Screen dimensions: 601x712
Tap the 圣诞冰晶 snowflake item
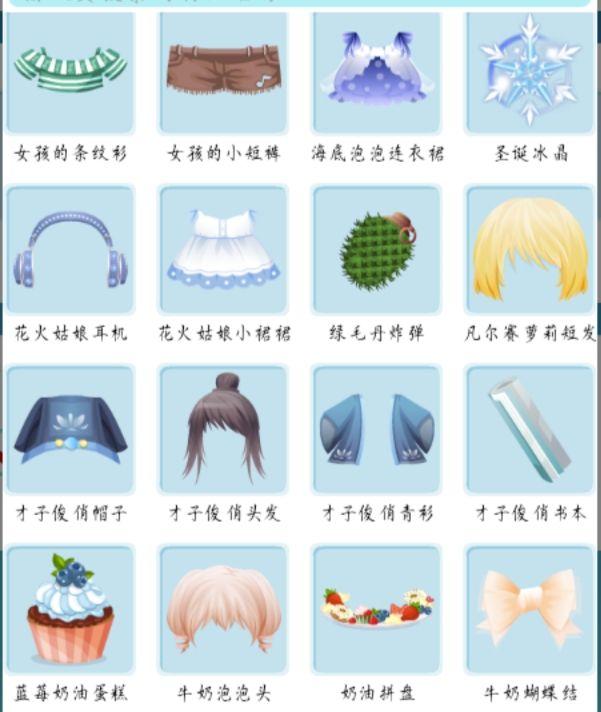coord(529,70)
